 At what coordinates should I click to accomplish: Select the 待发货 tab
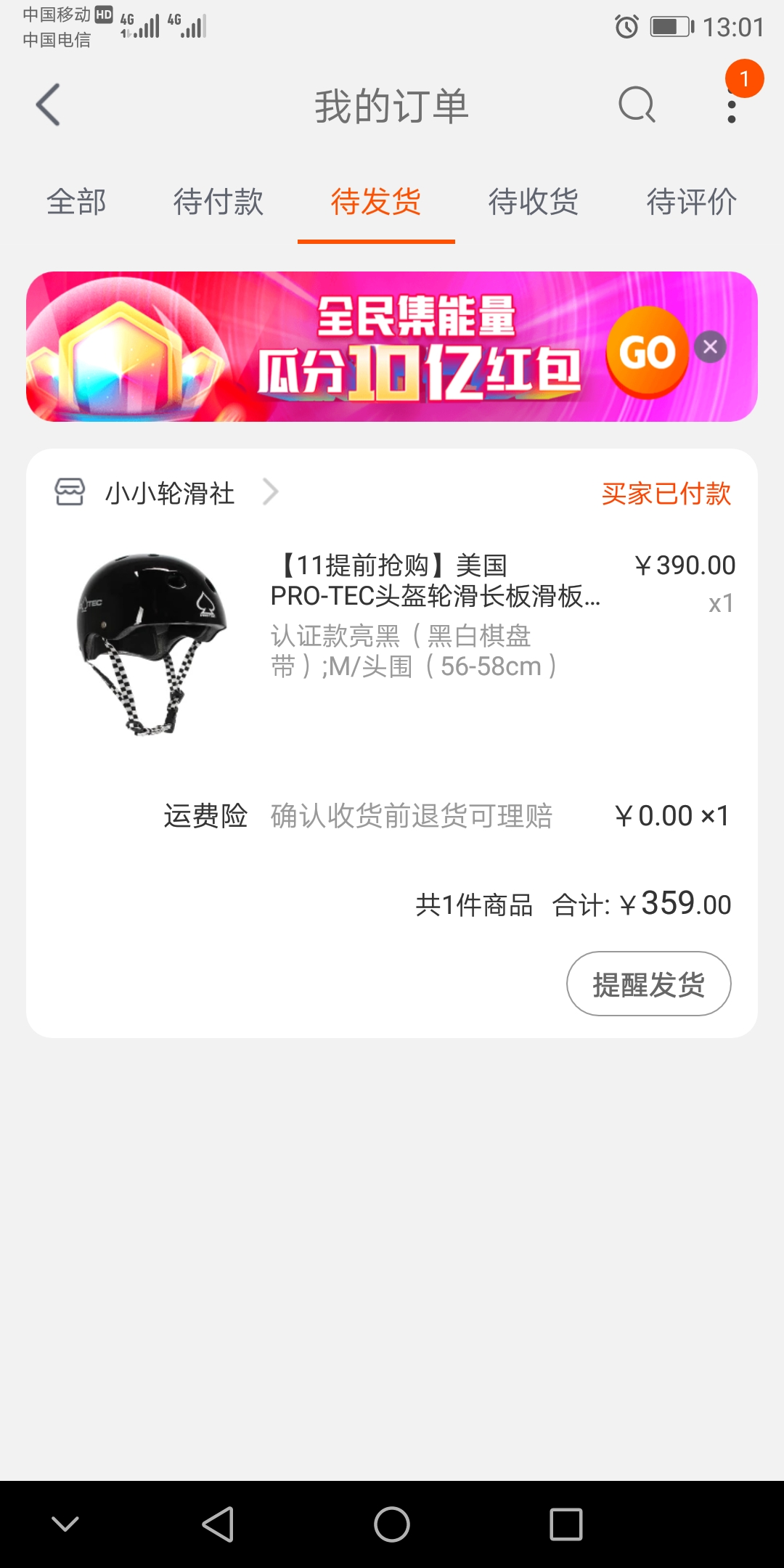376,202
